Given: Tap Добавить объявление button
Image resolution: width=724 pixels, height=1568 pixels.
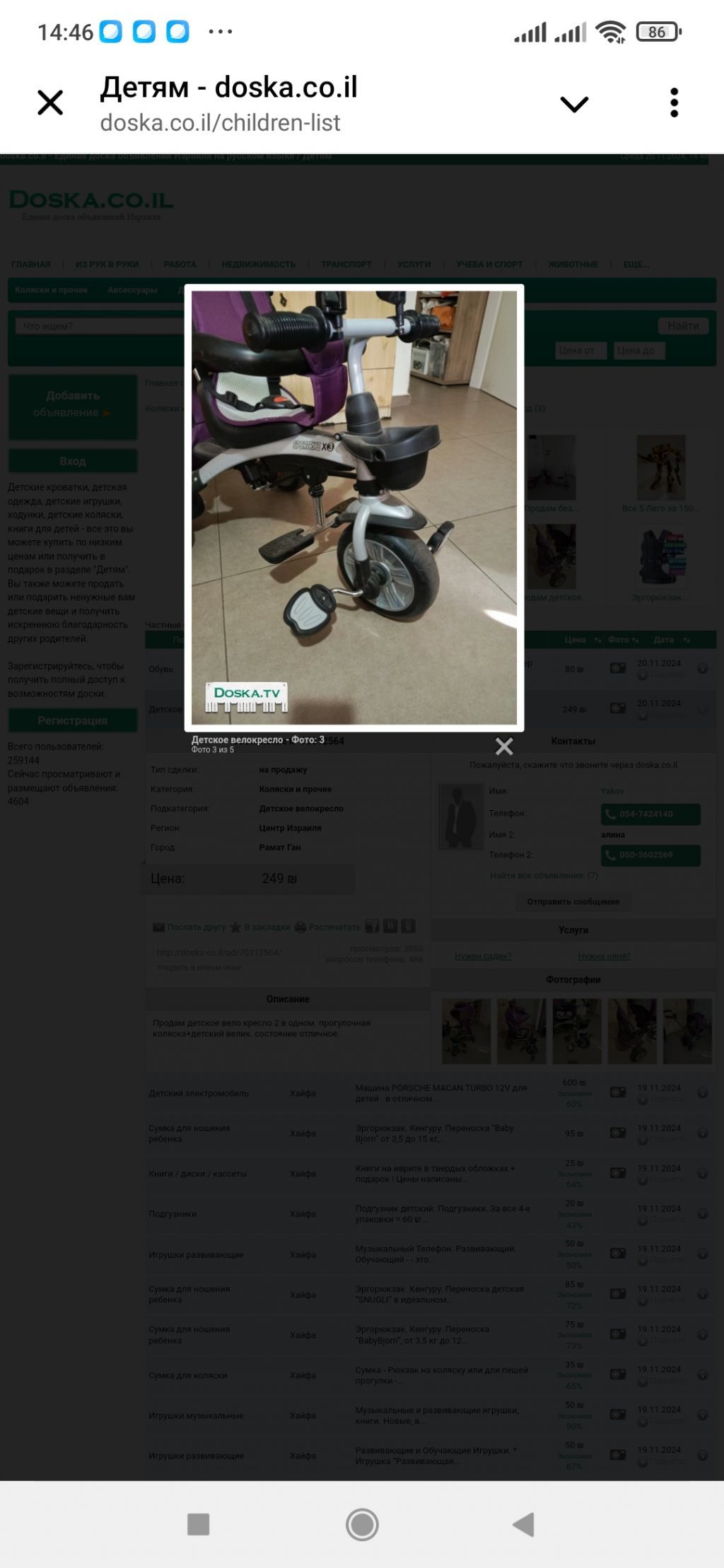Looking at the screenshot, I should [73, 404].
